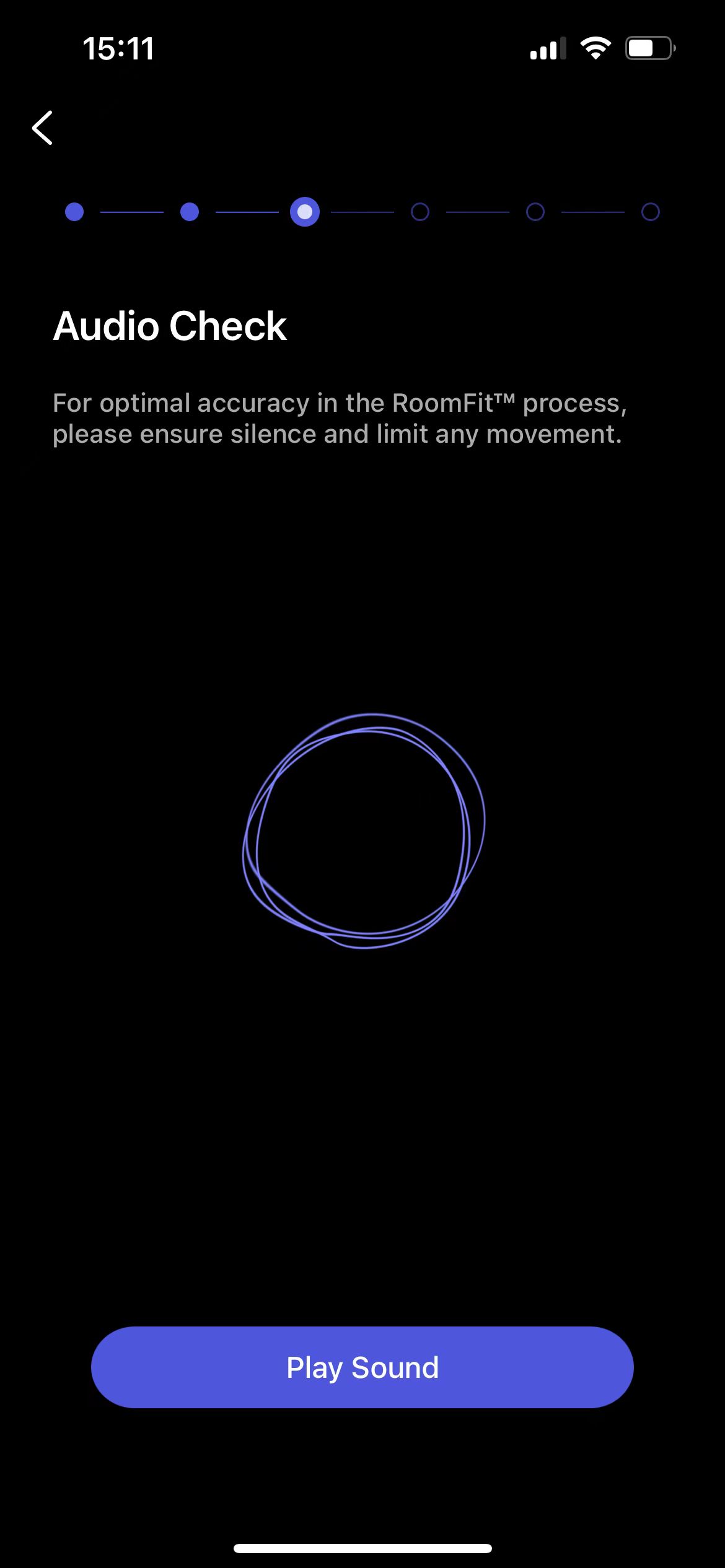Tap the Play Sound button
This screenshot has height=1568, width=725.
(x=362, y=1367)
